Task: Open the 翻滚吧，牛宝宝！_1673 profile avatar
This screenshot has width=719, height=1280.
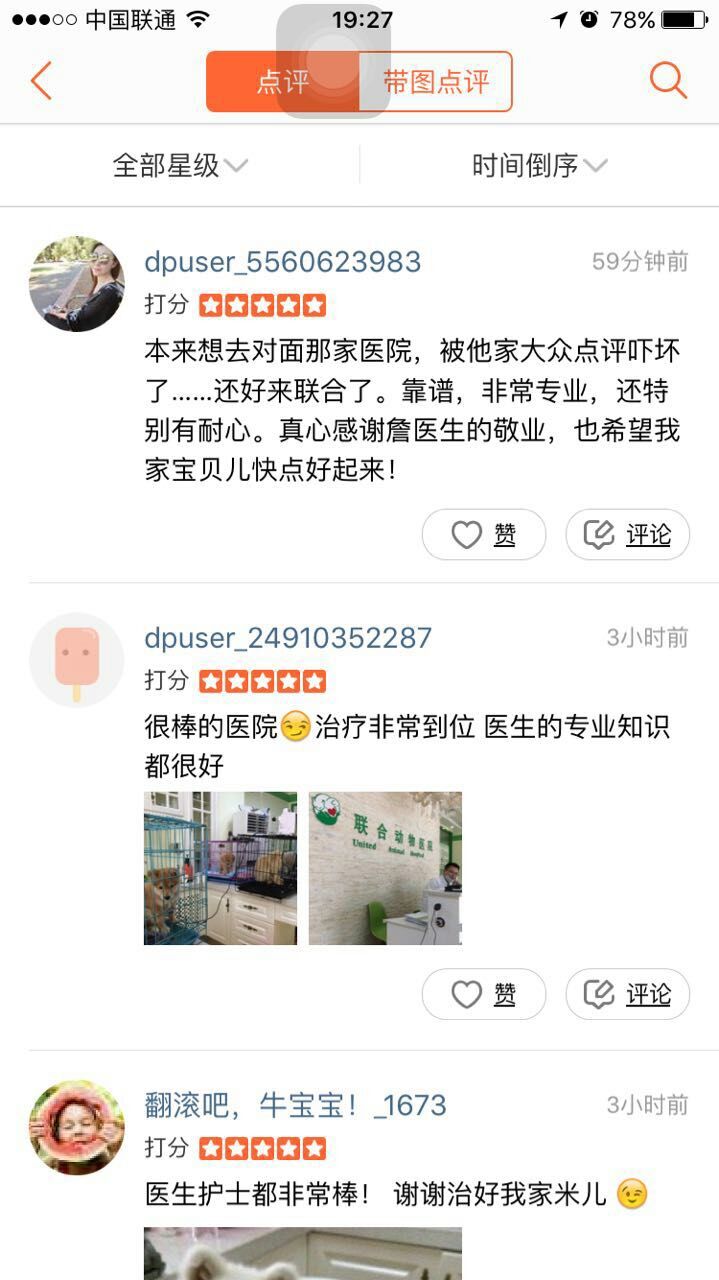Action: (x=77, y=1127)
